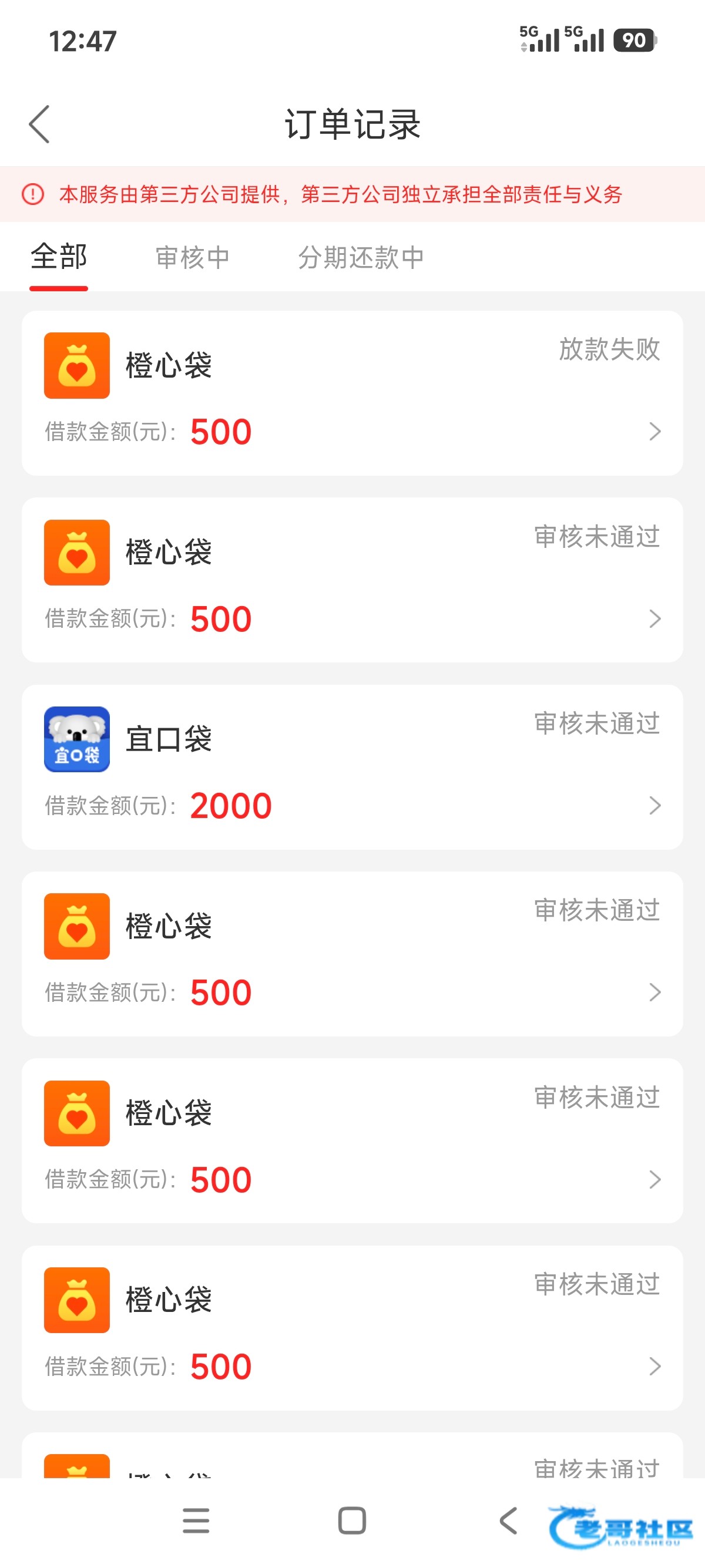Open the 橙心袋 order with 放款失败 status
The height and width of the screenshot is (1568, 705).
352,393
